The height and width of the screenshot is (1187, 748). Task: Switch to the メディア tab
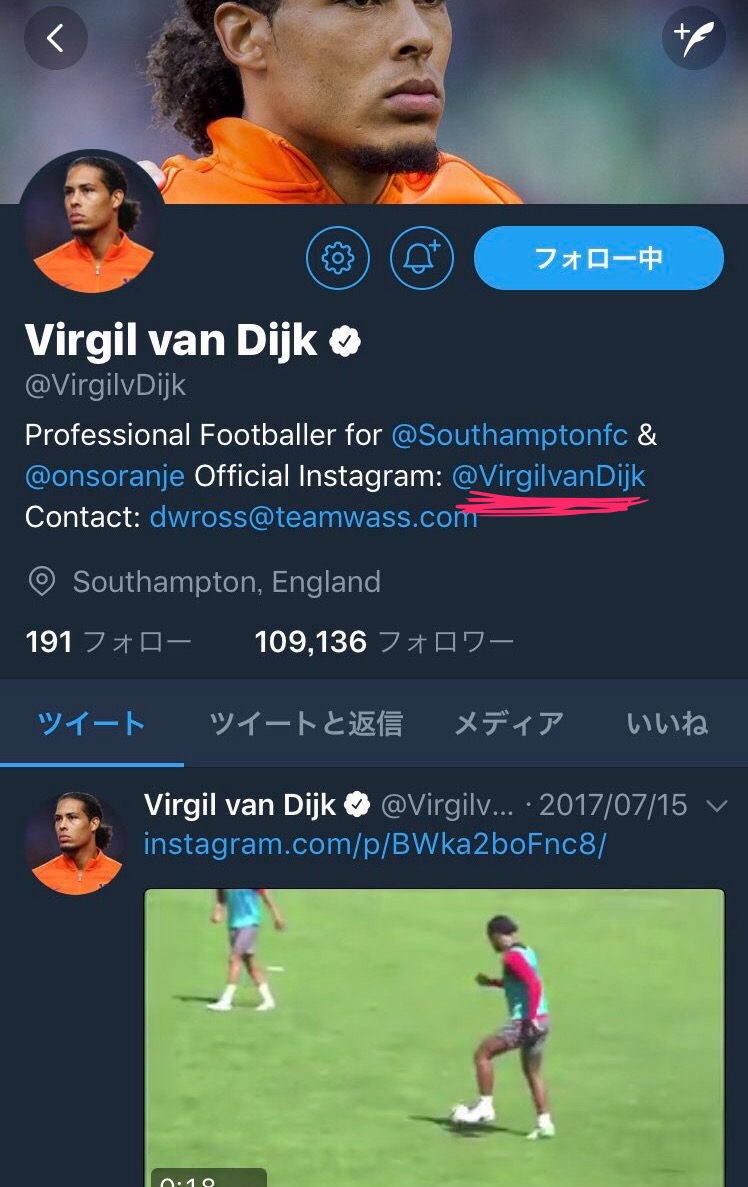click(x=508, y=723)
